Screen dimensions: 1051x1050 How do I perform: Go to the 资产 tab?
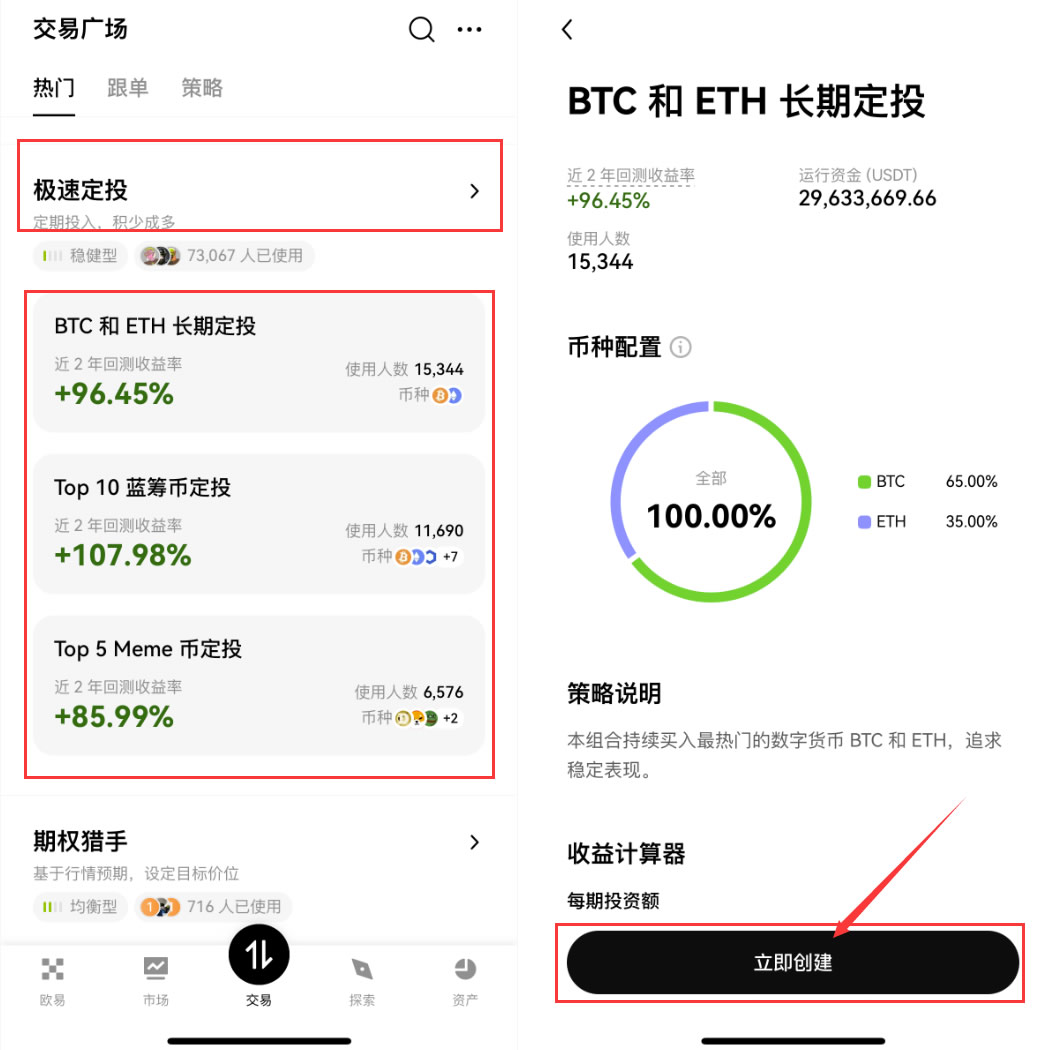[x=465, y=980]
